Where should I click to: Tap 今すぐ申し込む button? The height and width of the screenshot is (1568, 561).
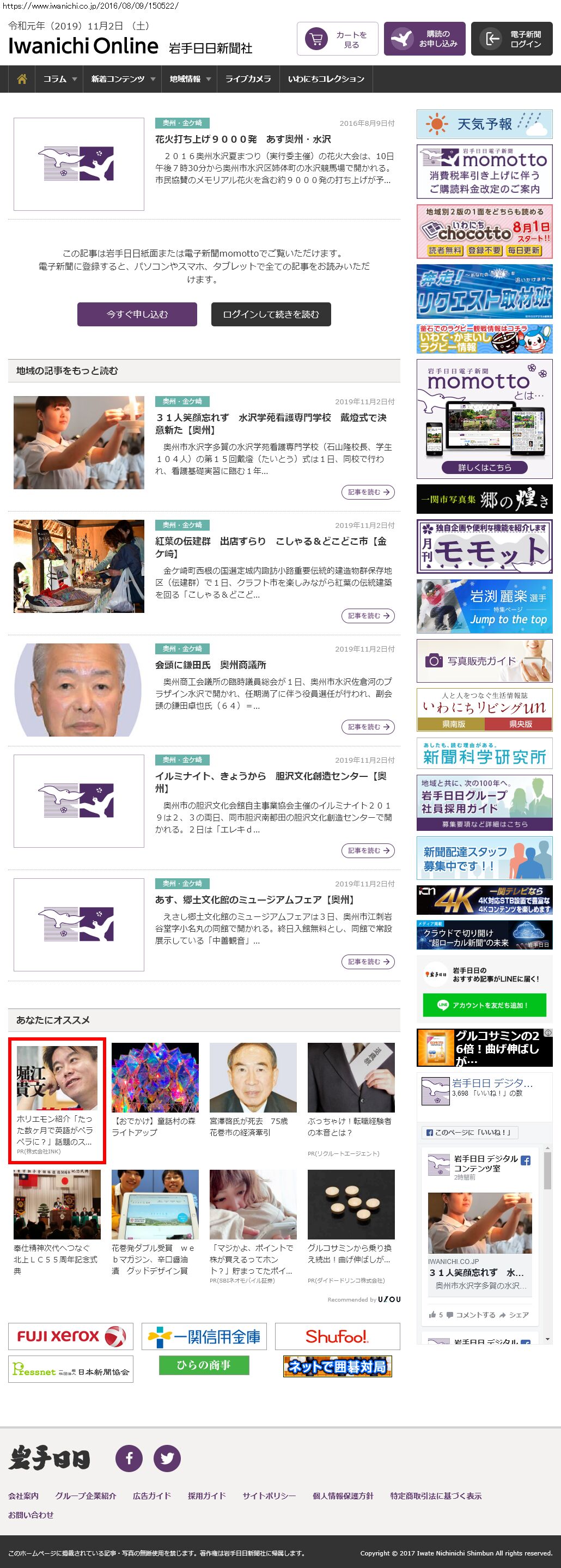137,314
